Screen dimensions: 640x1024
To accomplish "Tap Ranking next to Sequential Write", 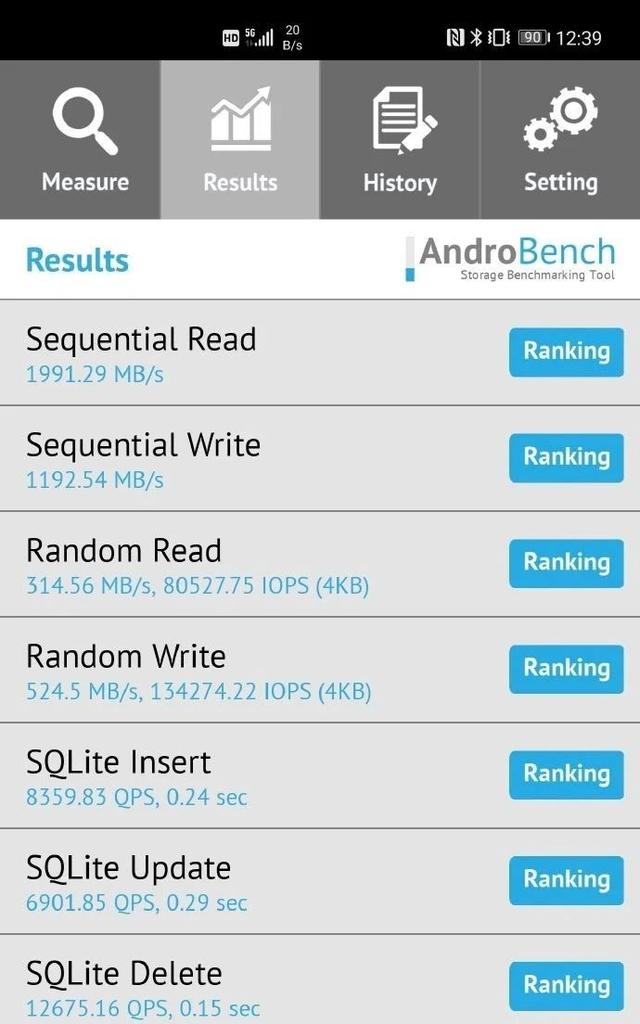I will click(566, 458).
